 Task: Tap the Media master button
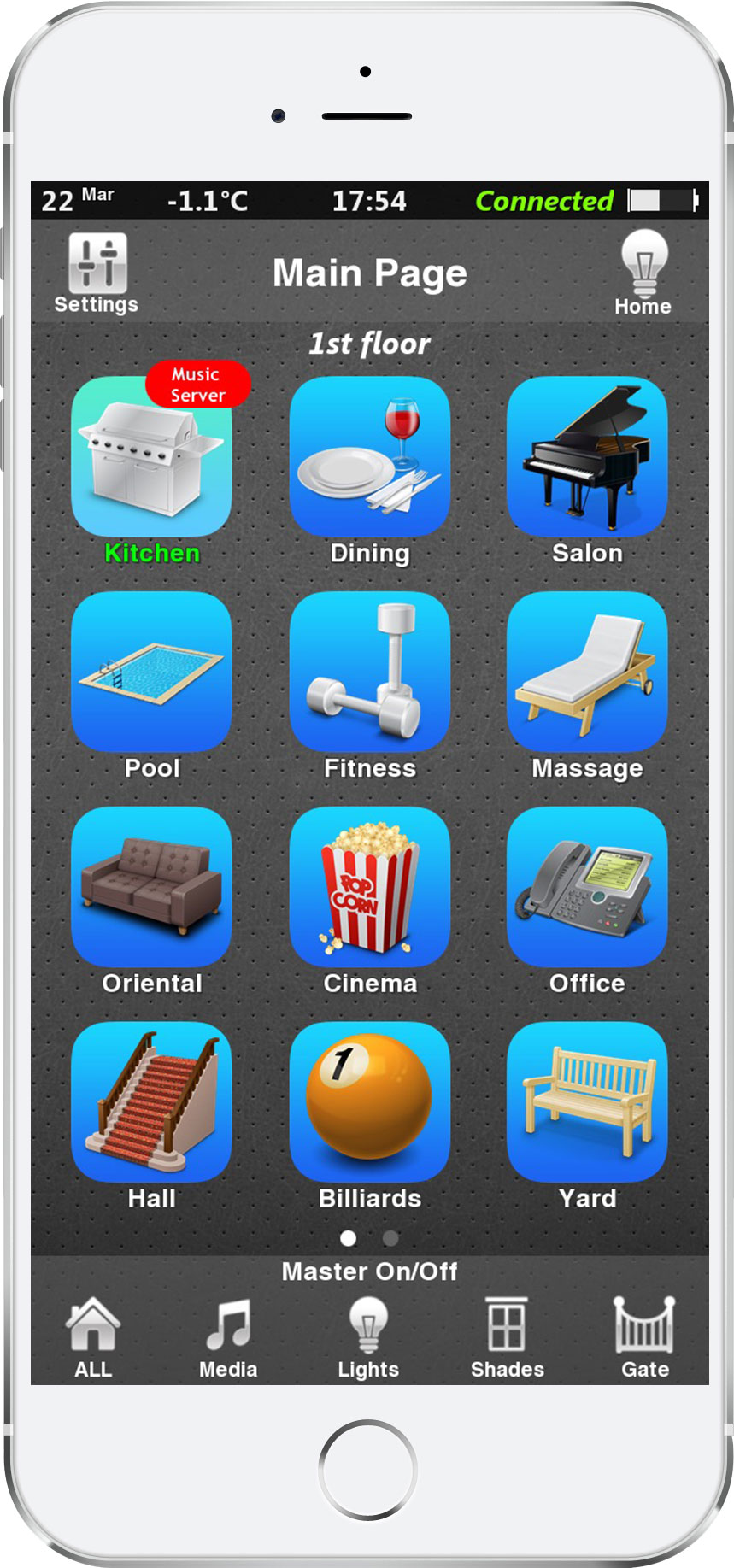228,1336
